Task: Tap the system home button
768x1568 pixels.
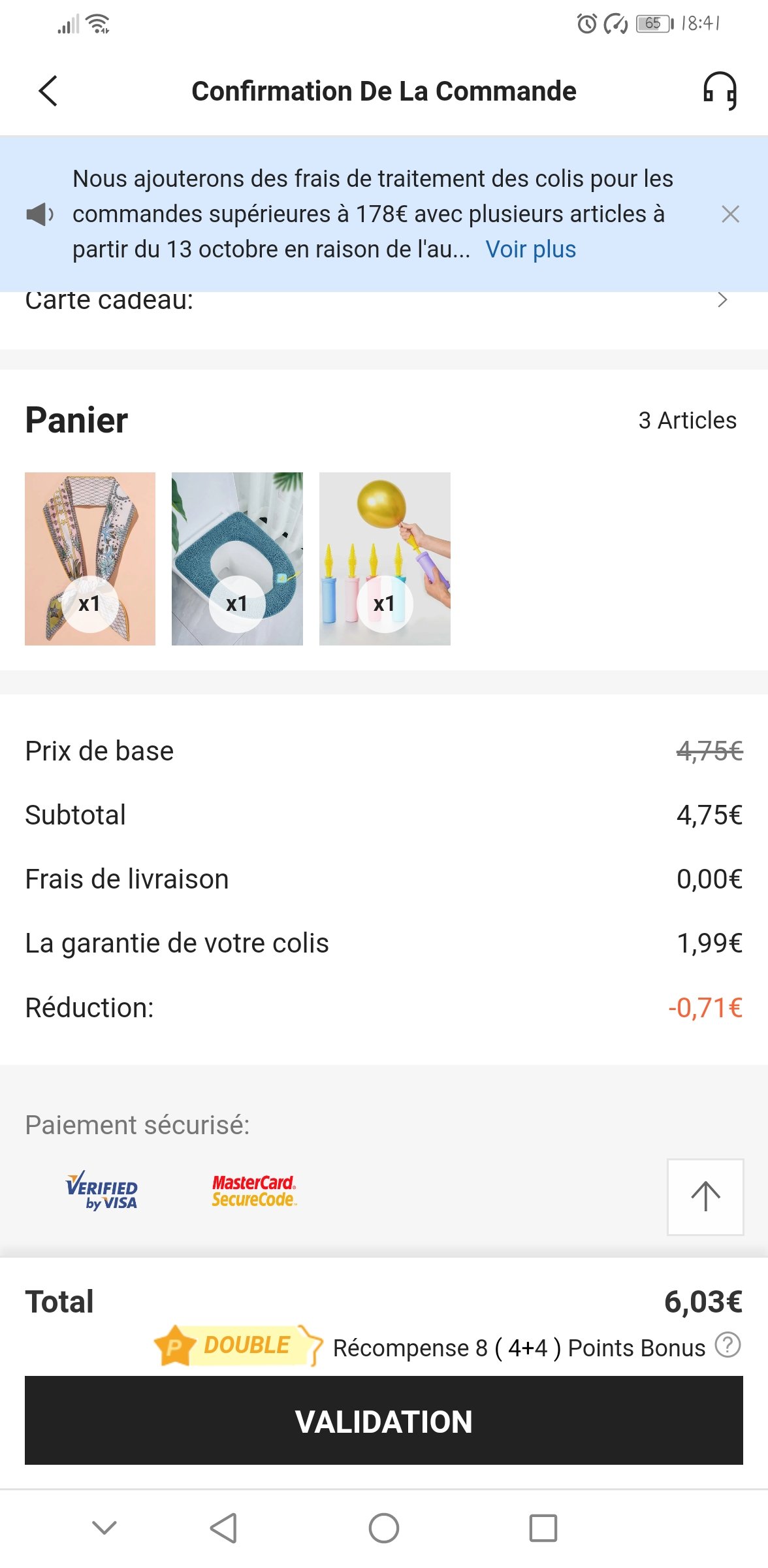Action: point(384,1528)
